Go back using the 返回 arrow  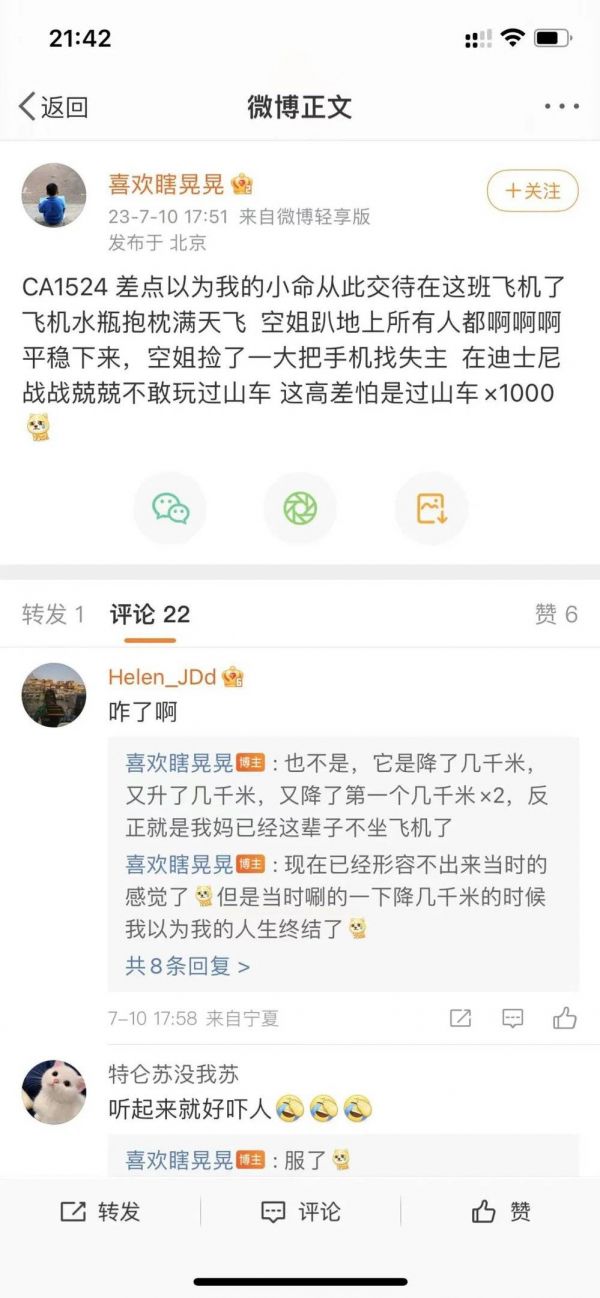[x=53, y=107]
